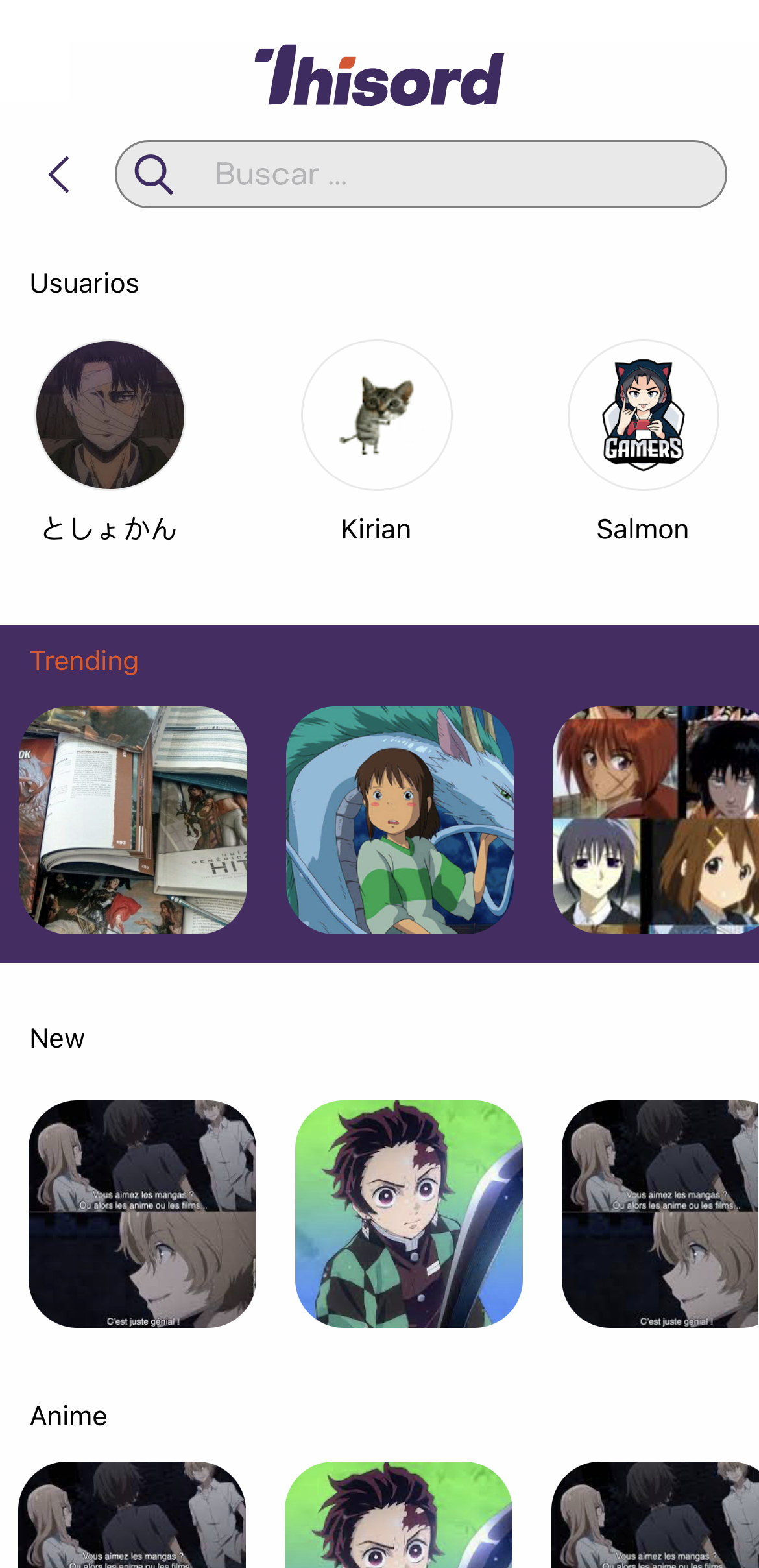Open the third post under New
The image size is (759, 1568).
660,1214
